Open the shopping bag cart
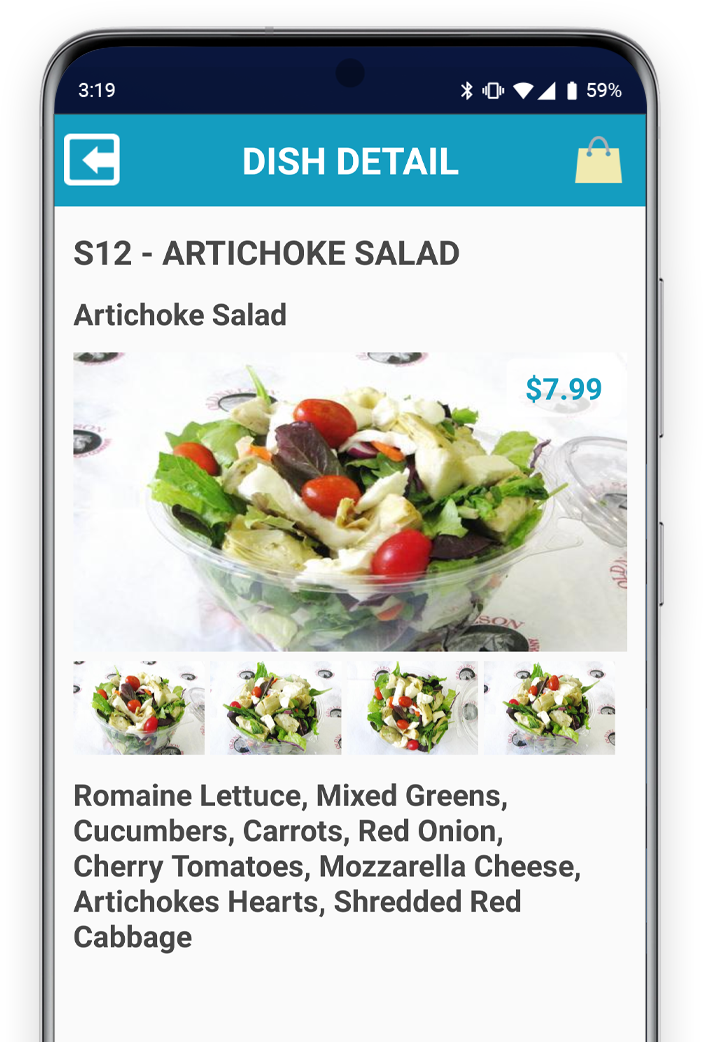The image size is (703, 1042). coord(598,161)
